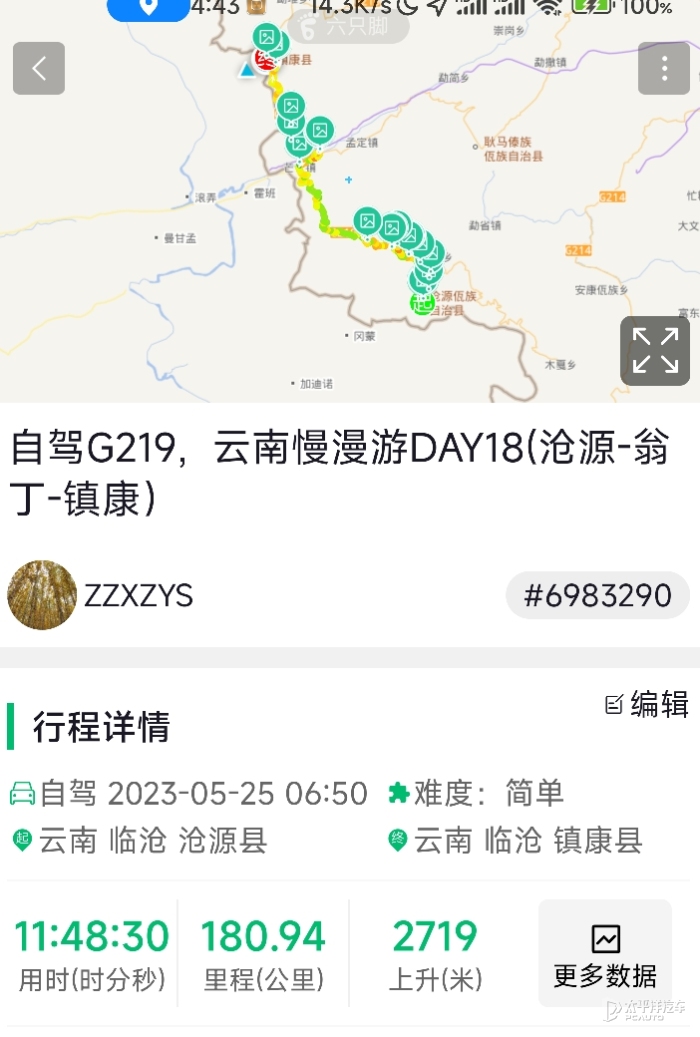Open the photo marker near 孟定镇
Image resolution: width=700 pixels, height=1037 pixels.
coord(319,130)
